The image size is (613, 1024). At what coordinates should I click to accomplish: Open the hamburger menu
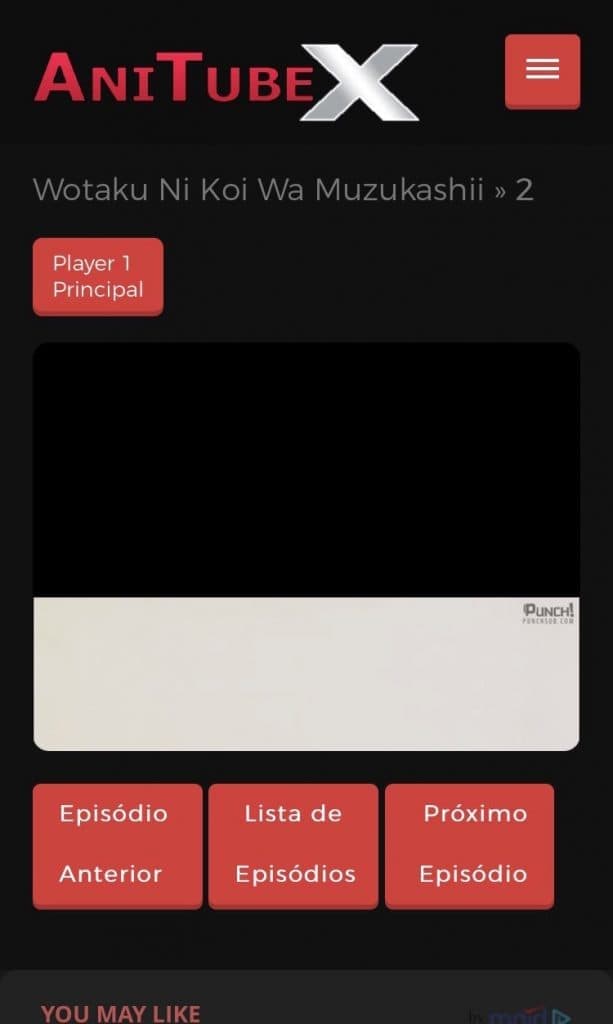(x=542, y=70)
